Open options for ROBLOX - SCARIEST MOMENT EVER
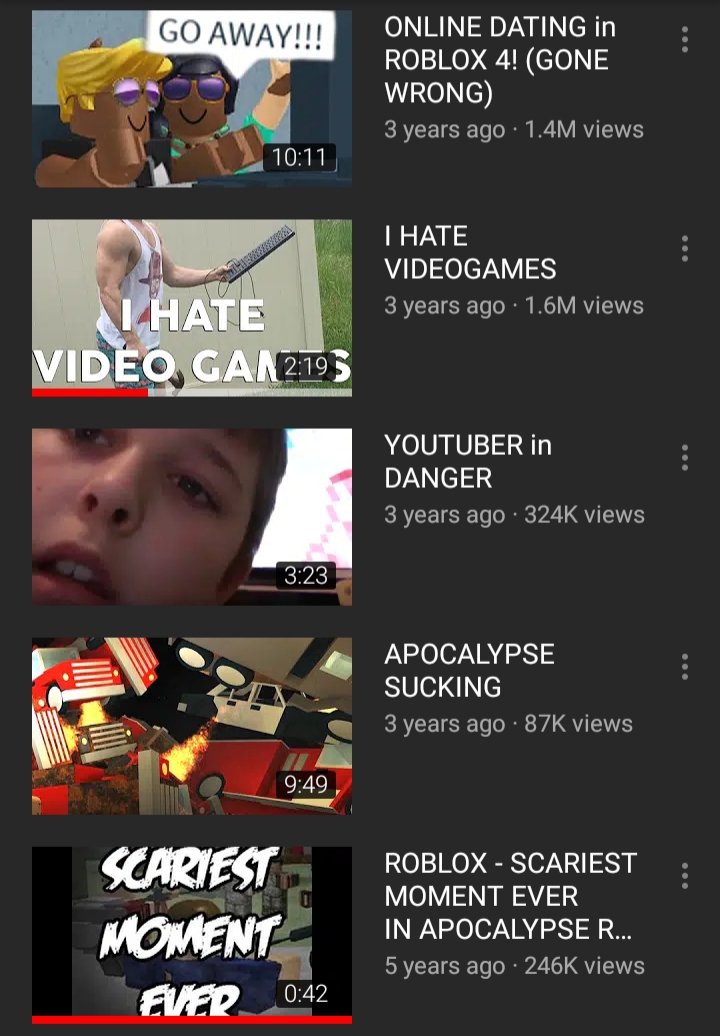 [x=685, y=876]
